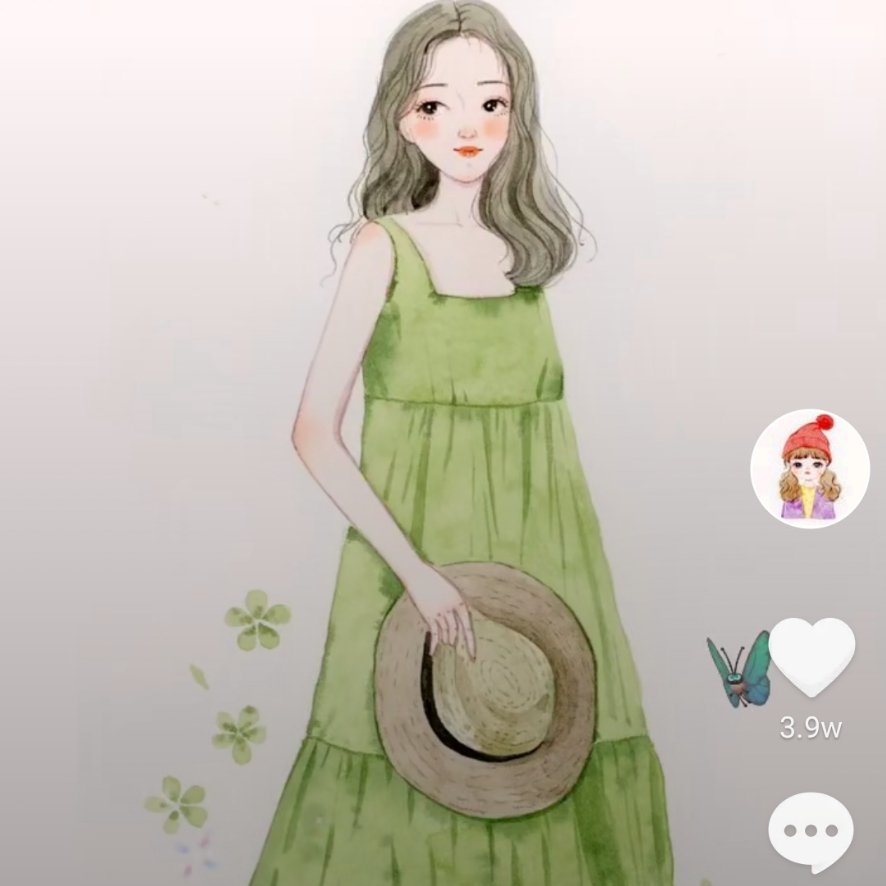Open the creator's profile avatar

(x=809, y=468)
